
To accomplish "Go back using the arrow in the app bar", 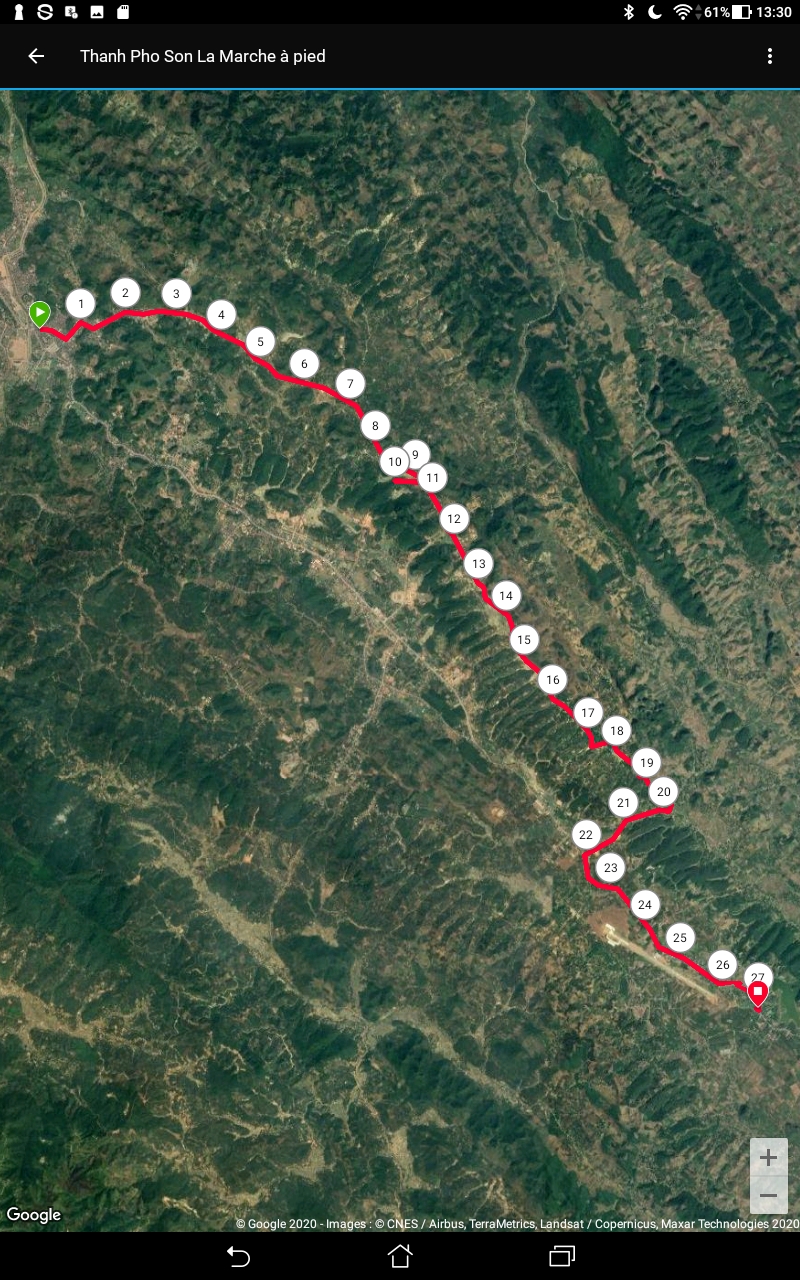I will point(36,56).
